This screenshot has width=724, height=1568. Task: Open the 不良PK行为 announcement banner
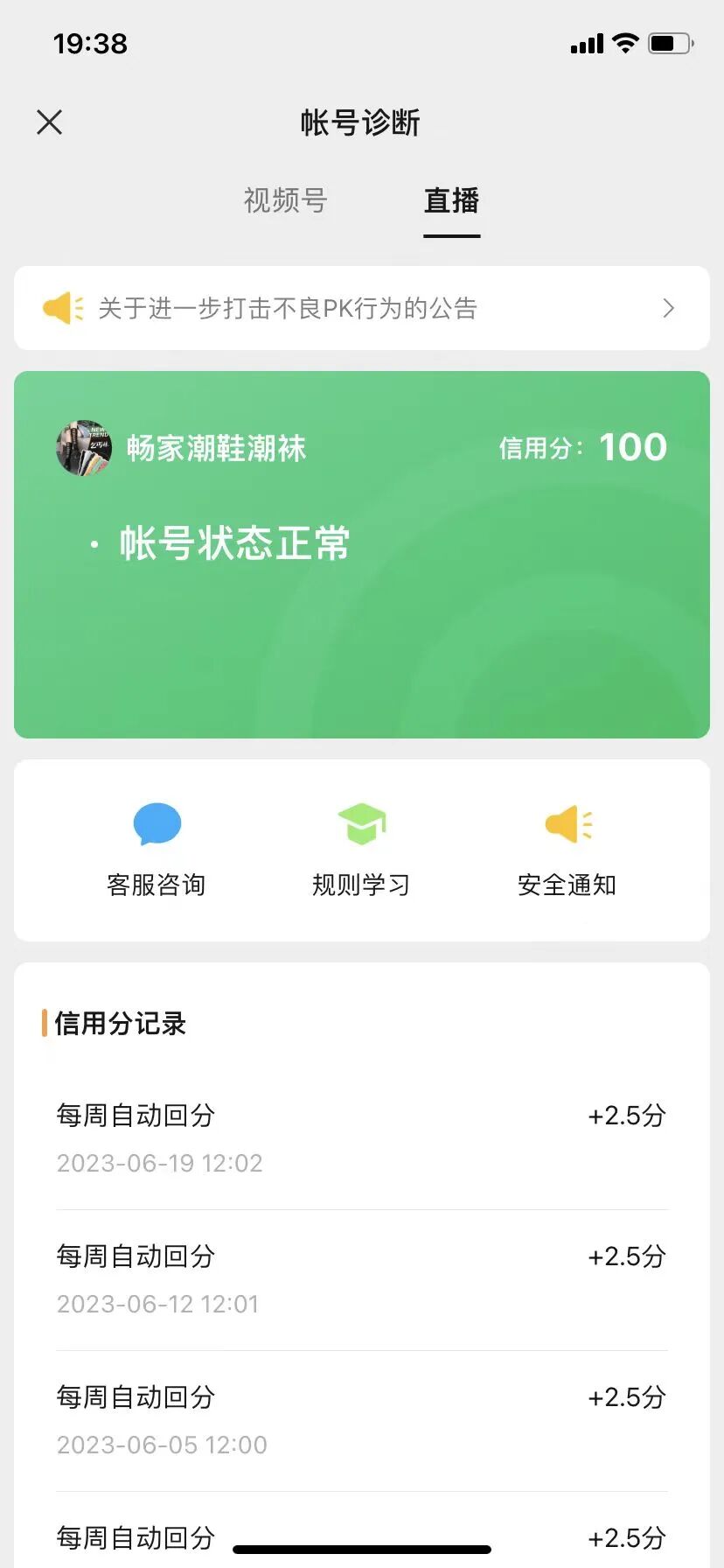(x=361, y=308)
